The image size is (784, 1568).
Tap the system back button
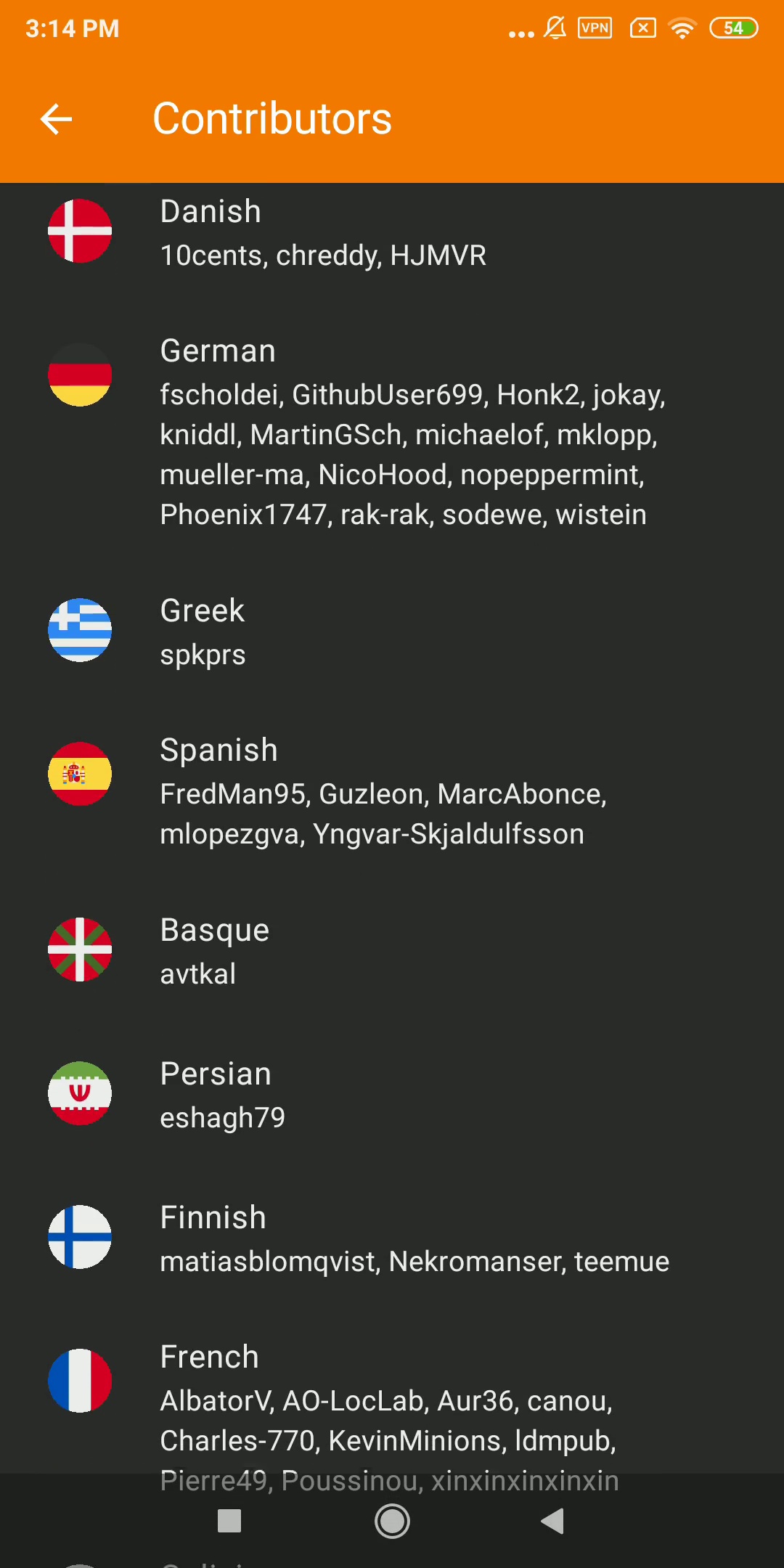pyautogui.click(x=553, y=1521)
